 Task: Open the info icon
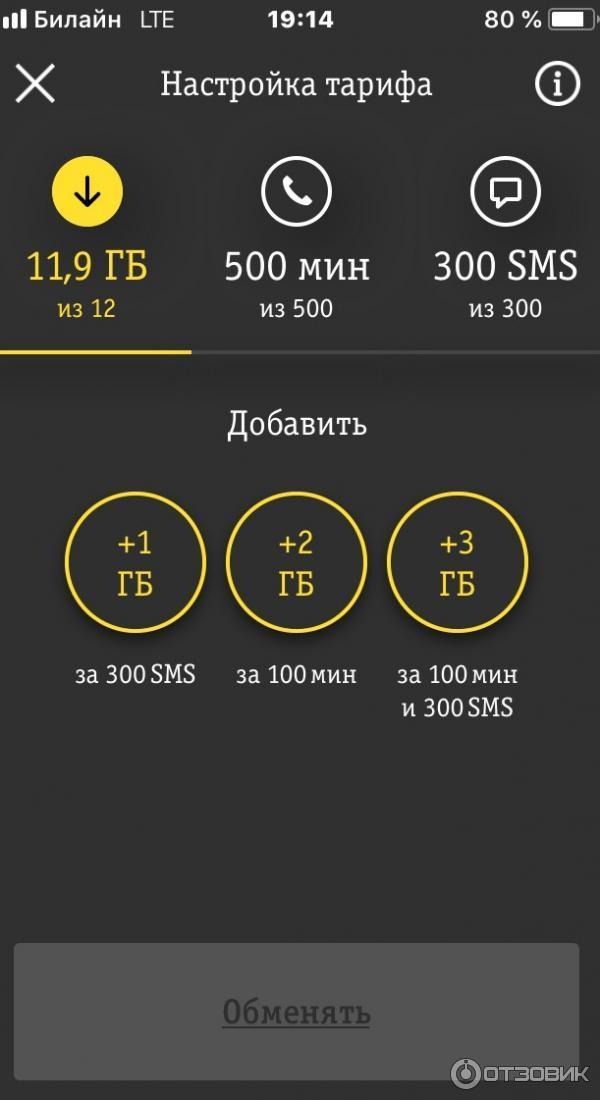[x=558, y=84]
